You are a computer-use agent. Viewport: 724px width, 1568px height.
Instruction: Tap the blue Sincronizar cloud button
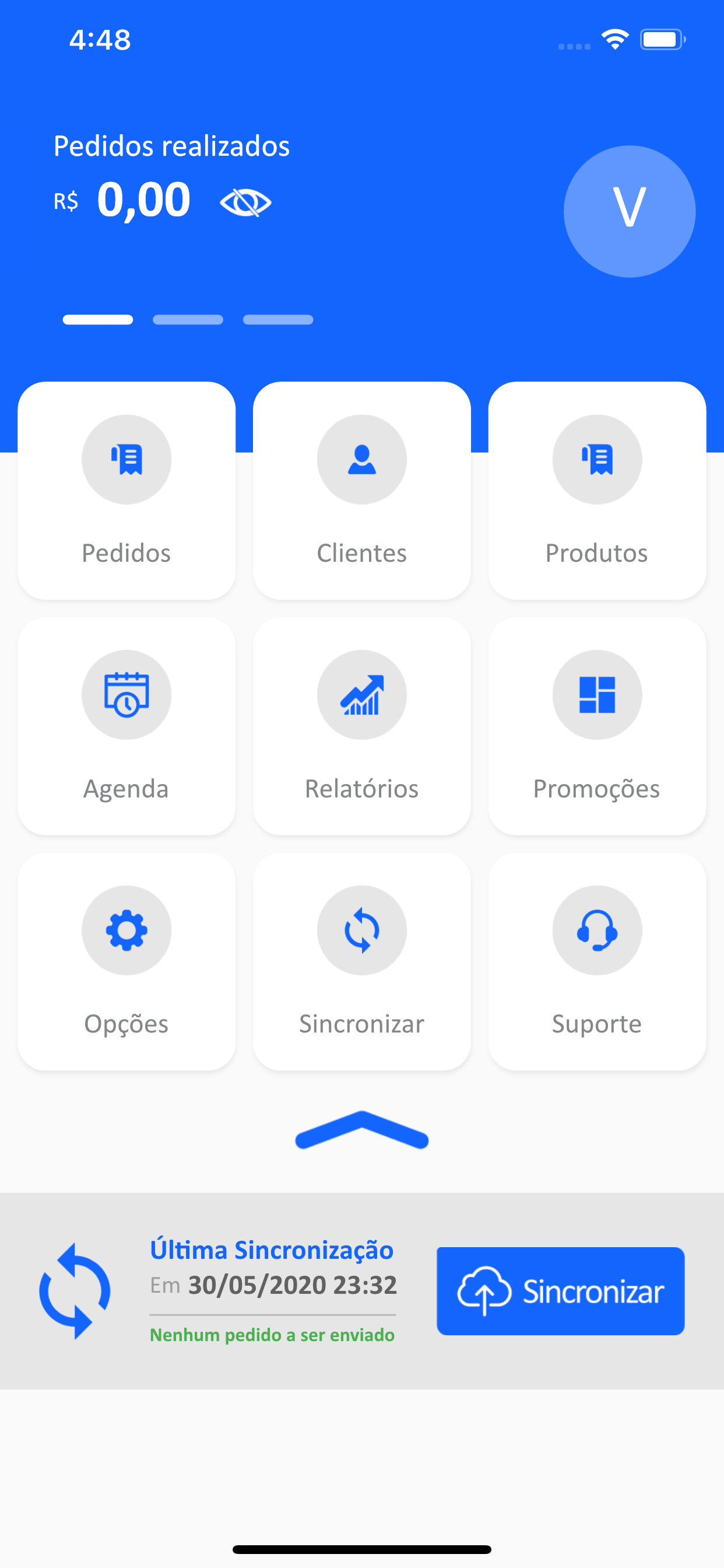tap(560, 1291)
